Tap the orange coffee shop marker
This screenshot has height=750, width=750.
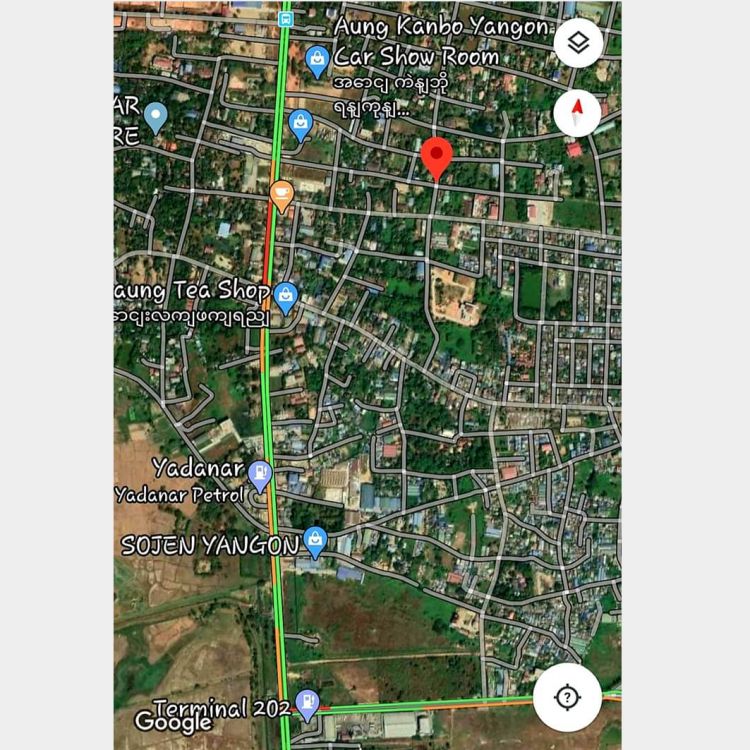[x=282, y=194]
